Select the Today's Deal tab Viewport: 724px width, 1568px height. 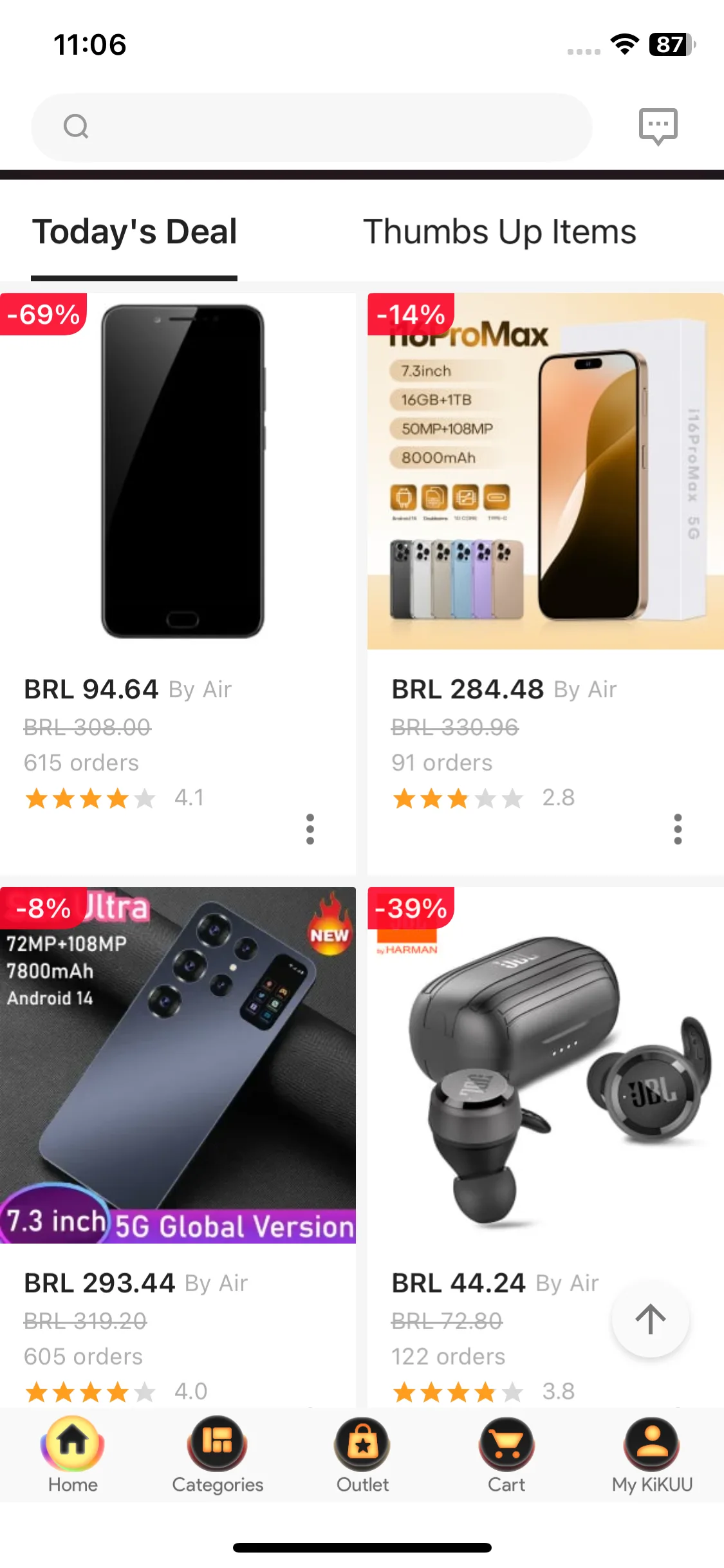(135, 232)
